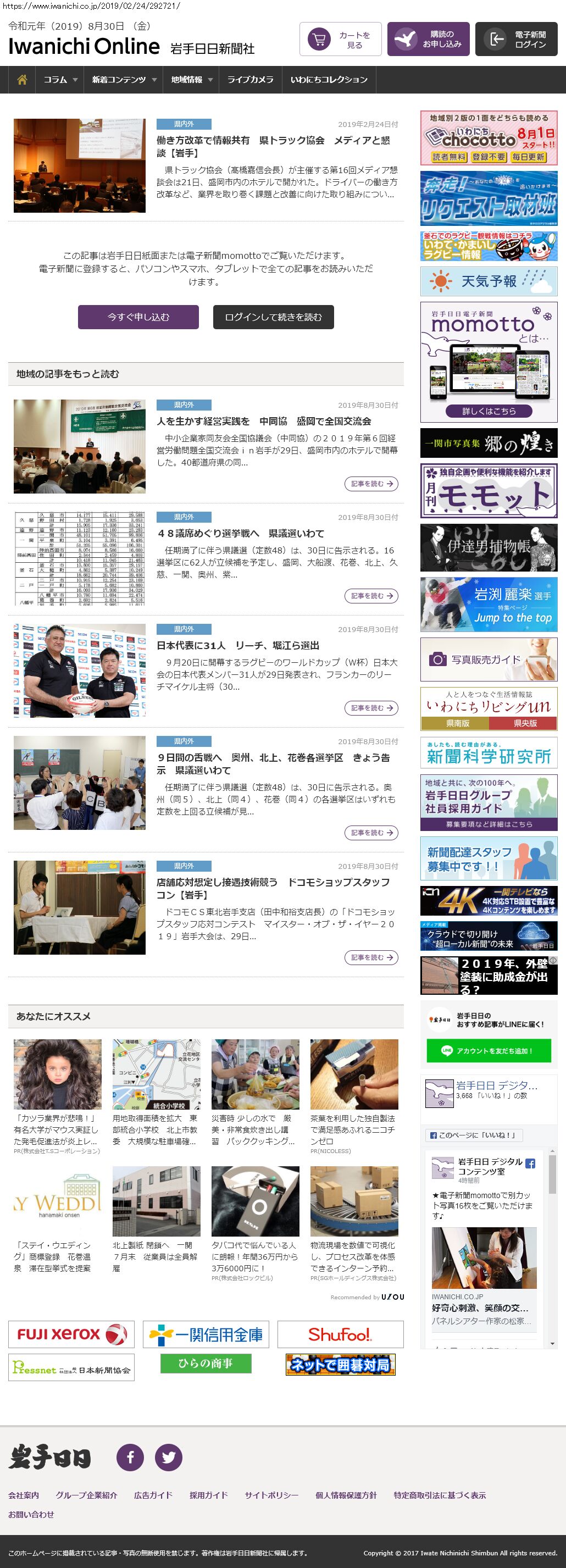Open the Facebook icon in the footer
The height and width of the screenshot is (1568, 566).
coord(130,1457)
